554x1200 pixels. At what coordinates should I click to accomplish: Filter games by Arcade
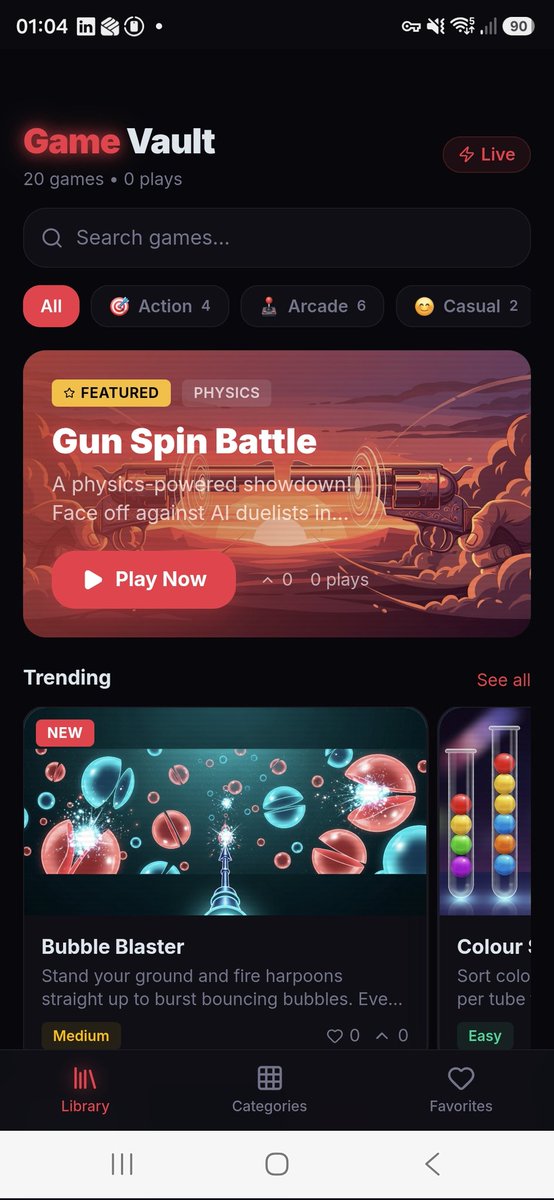point(312,306)
